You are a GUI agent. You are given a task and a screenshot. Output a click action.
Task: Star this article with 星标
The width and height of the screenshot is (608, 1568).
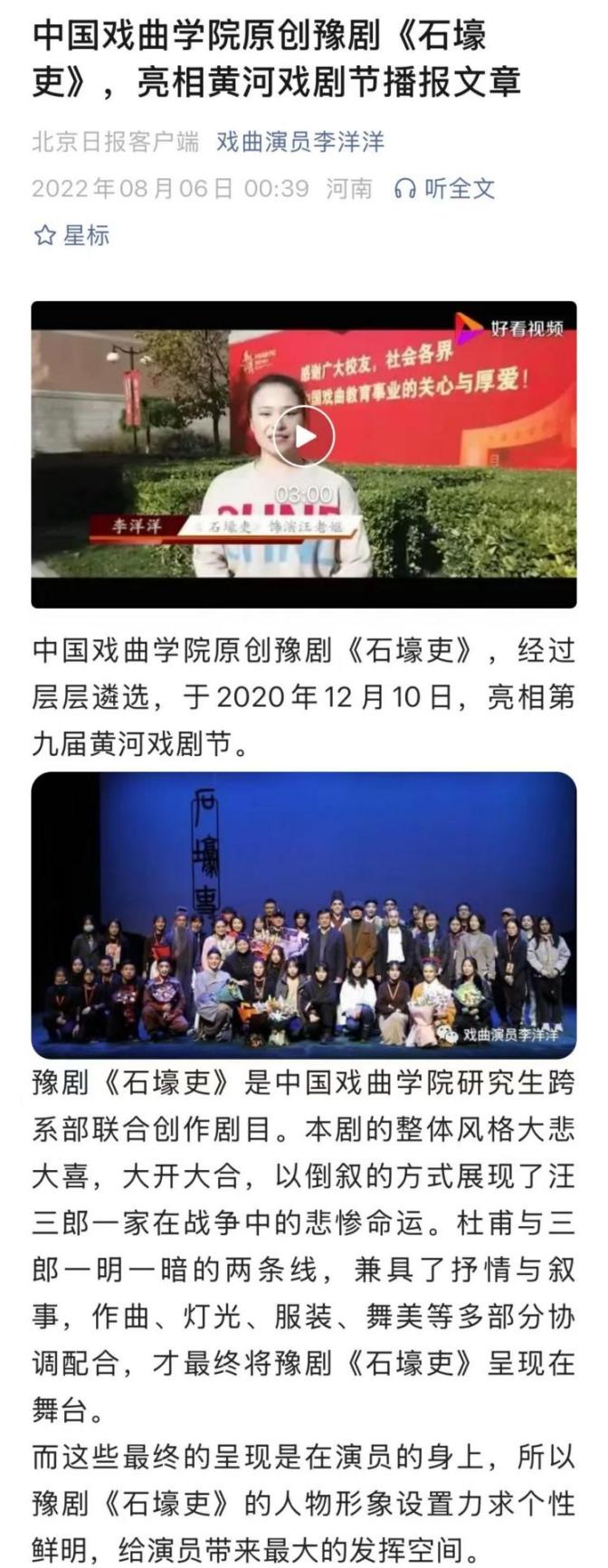coord(71,236)
